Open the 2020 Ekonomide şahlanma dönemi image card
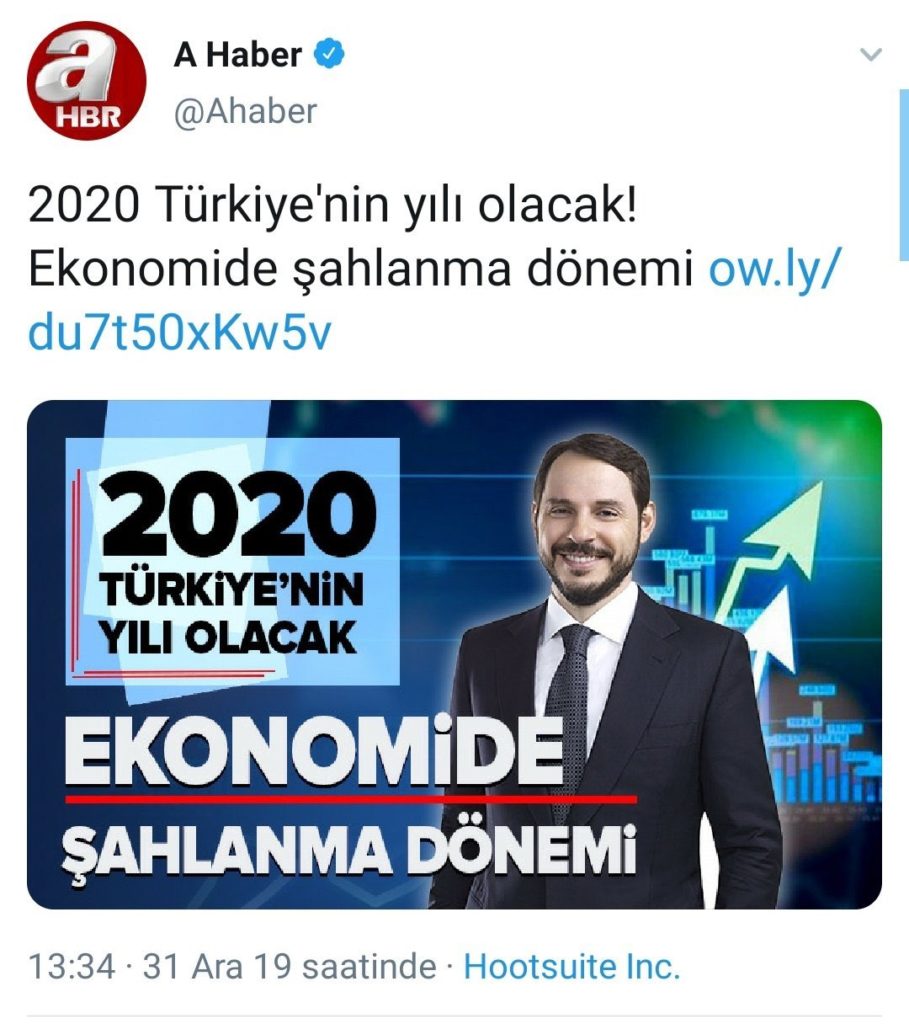909x1024 pixels. 454,654
